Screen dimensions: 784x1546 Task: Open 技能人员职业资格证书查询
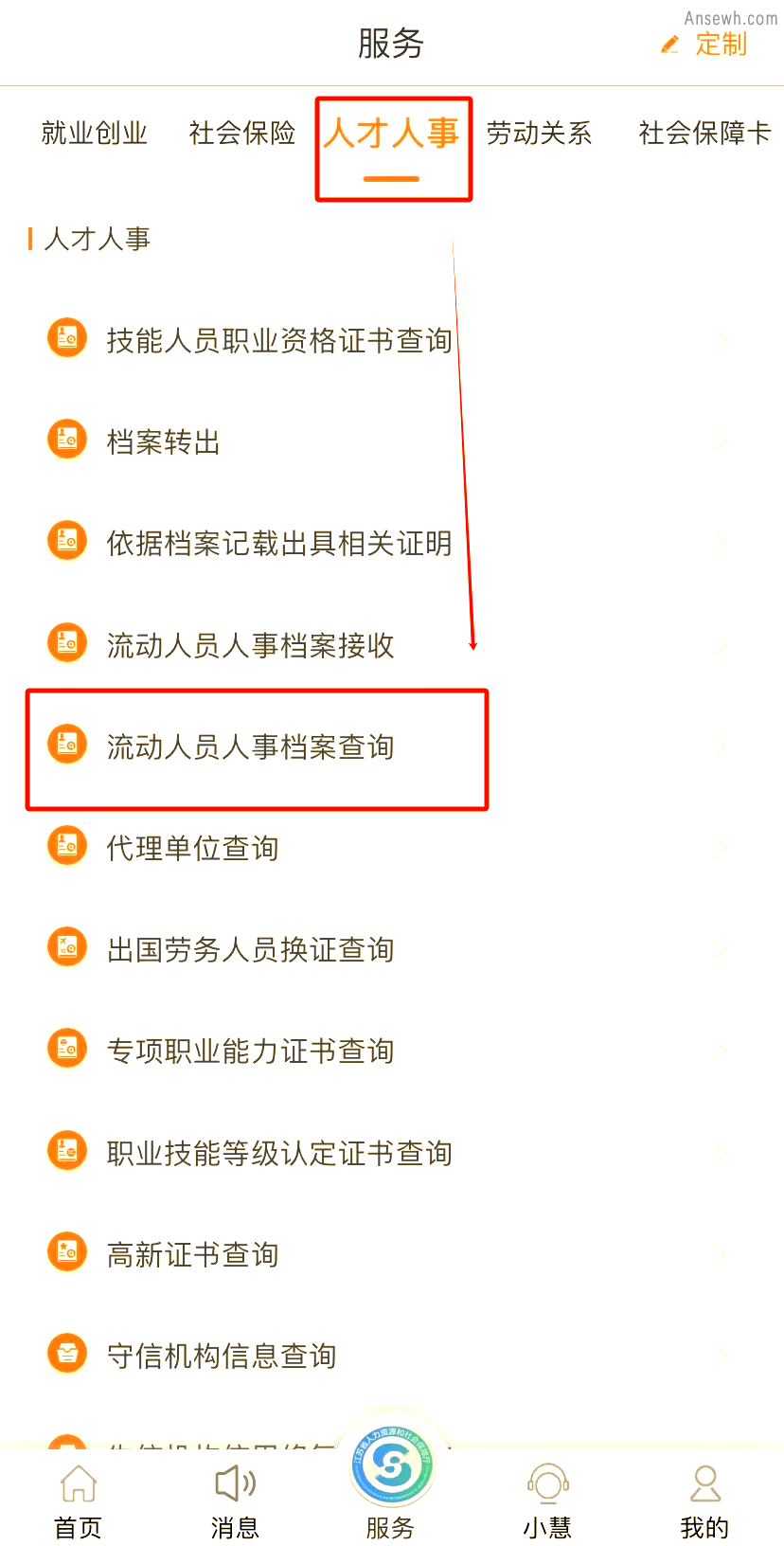coord(392,340)
